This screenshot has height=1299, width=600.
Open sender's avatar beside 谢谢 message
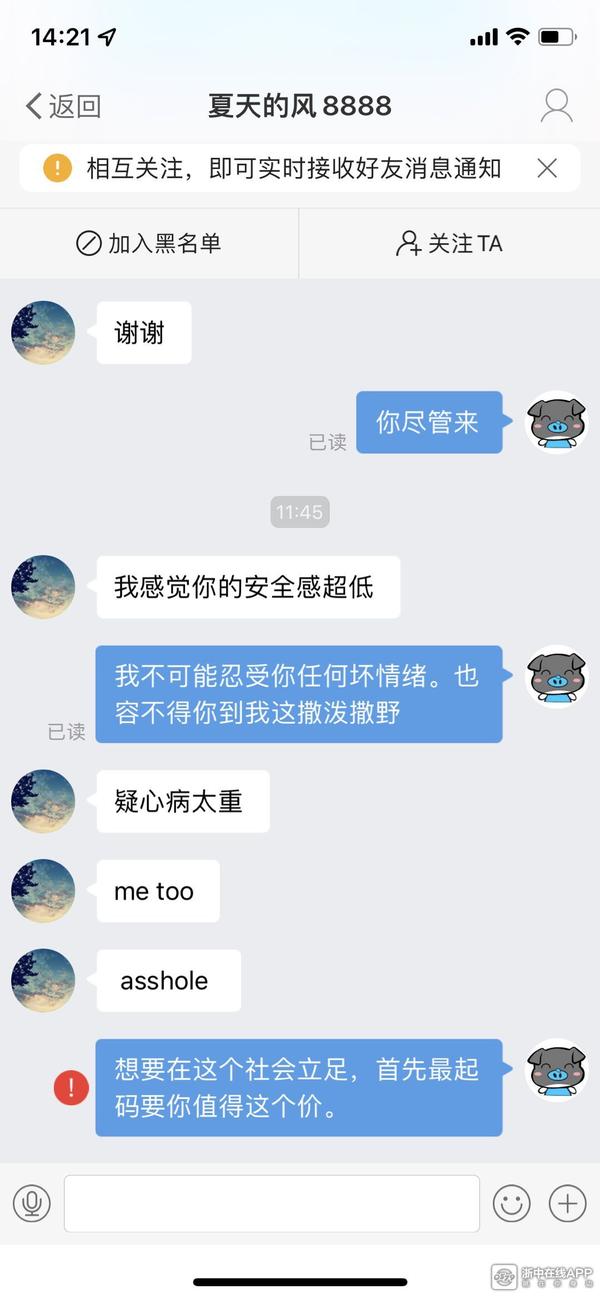point(43,333)
